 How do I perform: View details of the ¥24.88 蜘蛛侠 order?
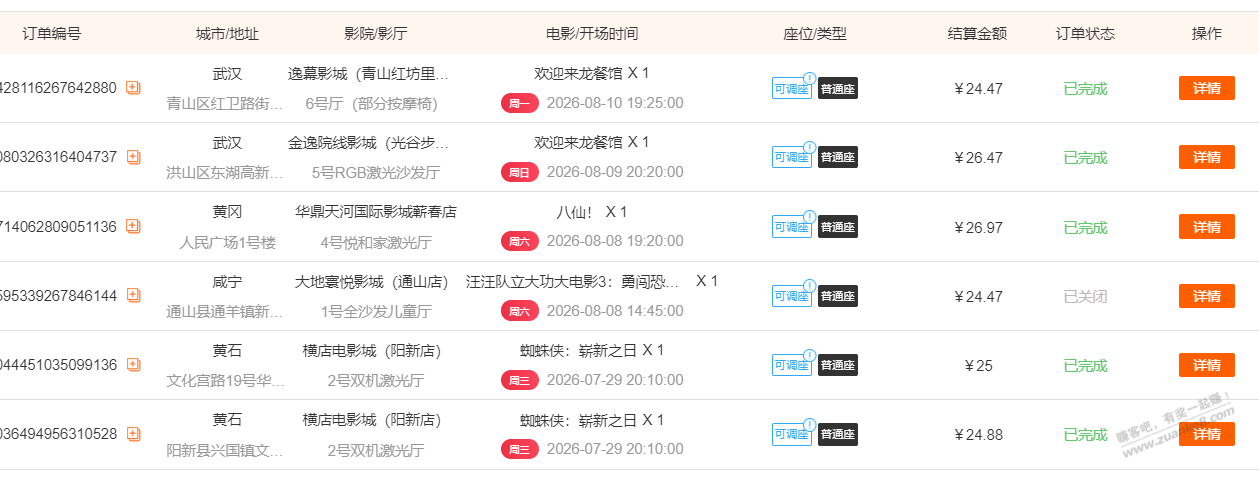(1206, 434)
